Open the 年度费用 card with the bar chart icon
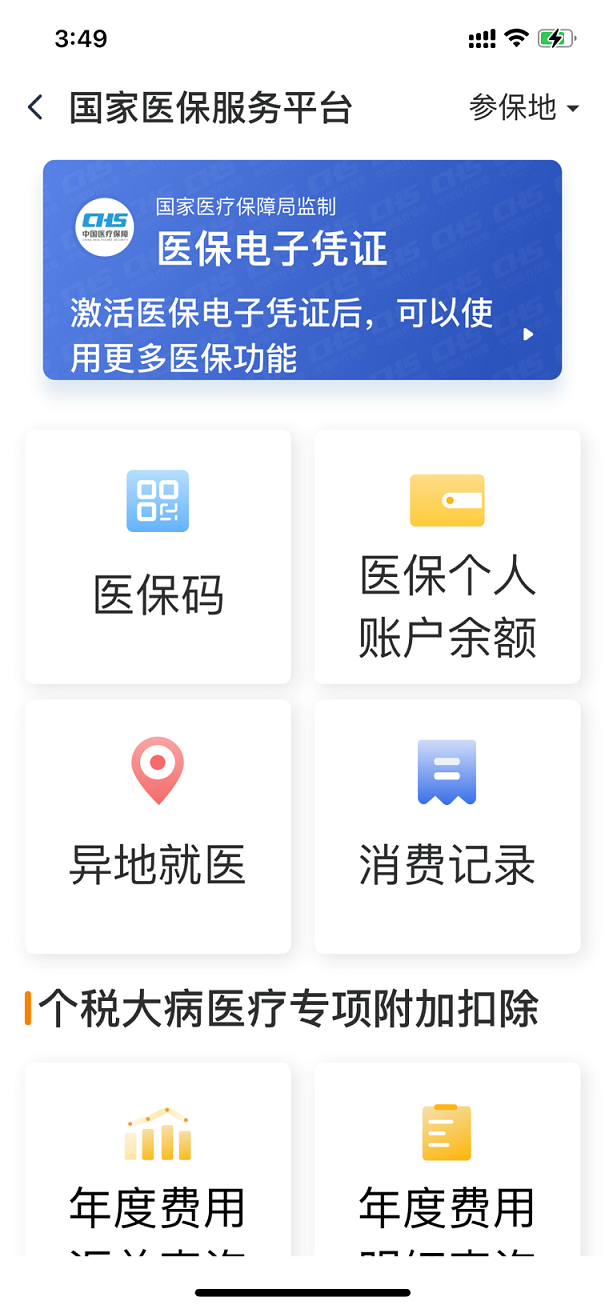The width and height of the screenshot is (605, 1309). [x=158, y=1159]
